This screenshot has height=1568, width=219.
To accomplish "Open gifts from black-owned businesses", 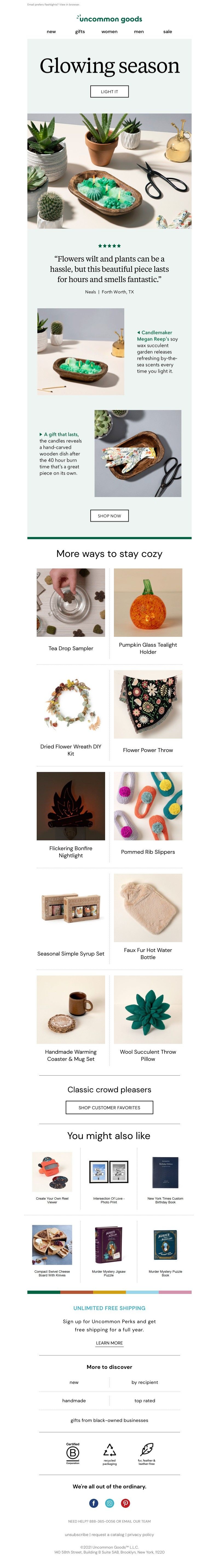I will tap(109, 1420).
